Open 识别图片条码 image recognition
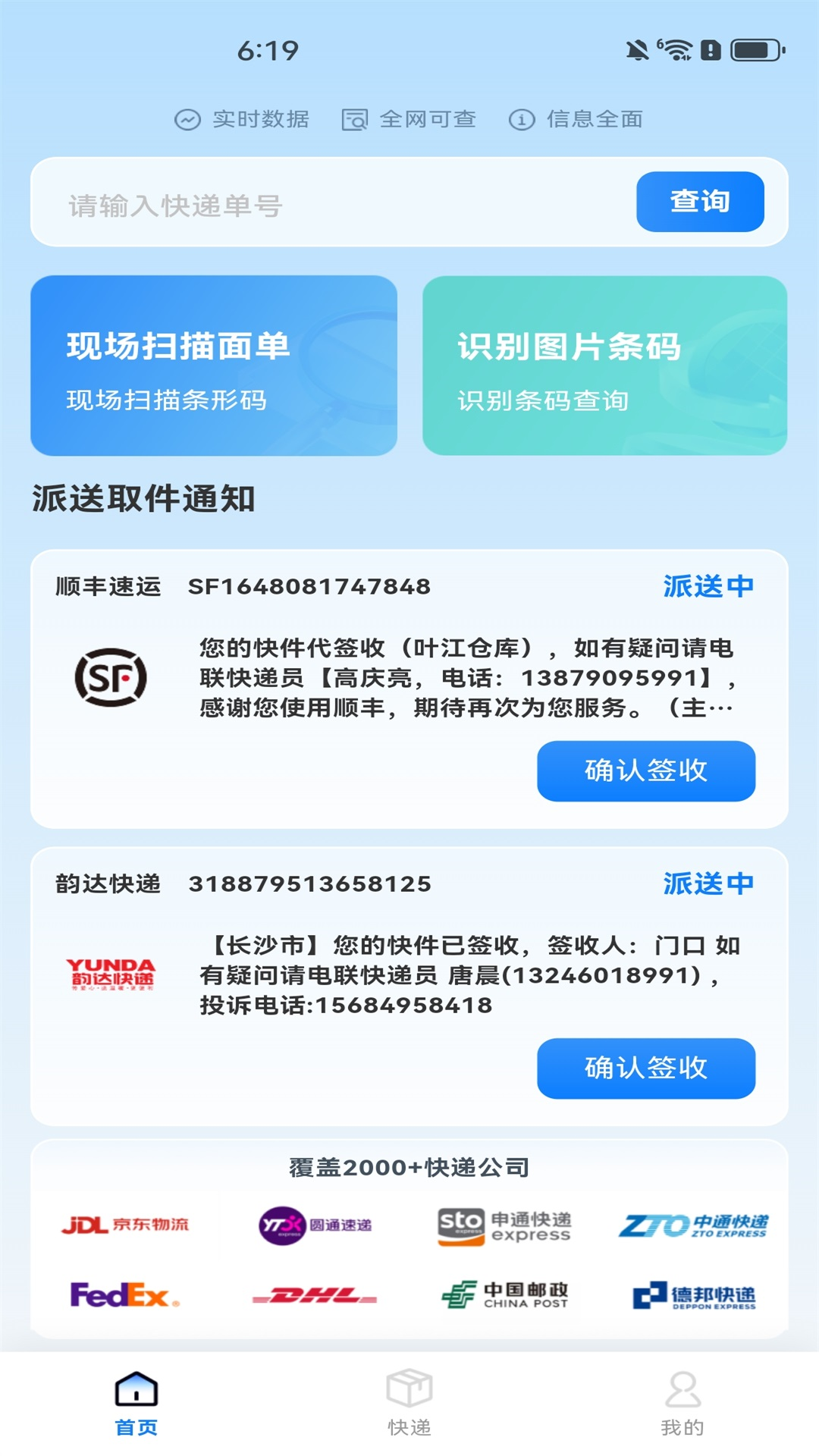The image size is (819, 1456). click(x=604, y=366)
